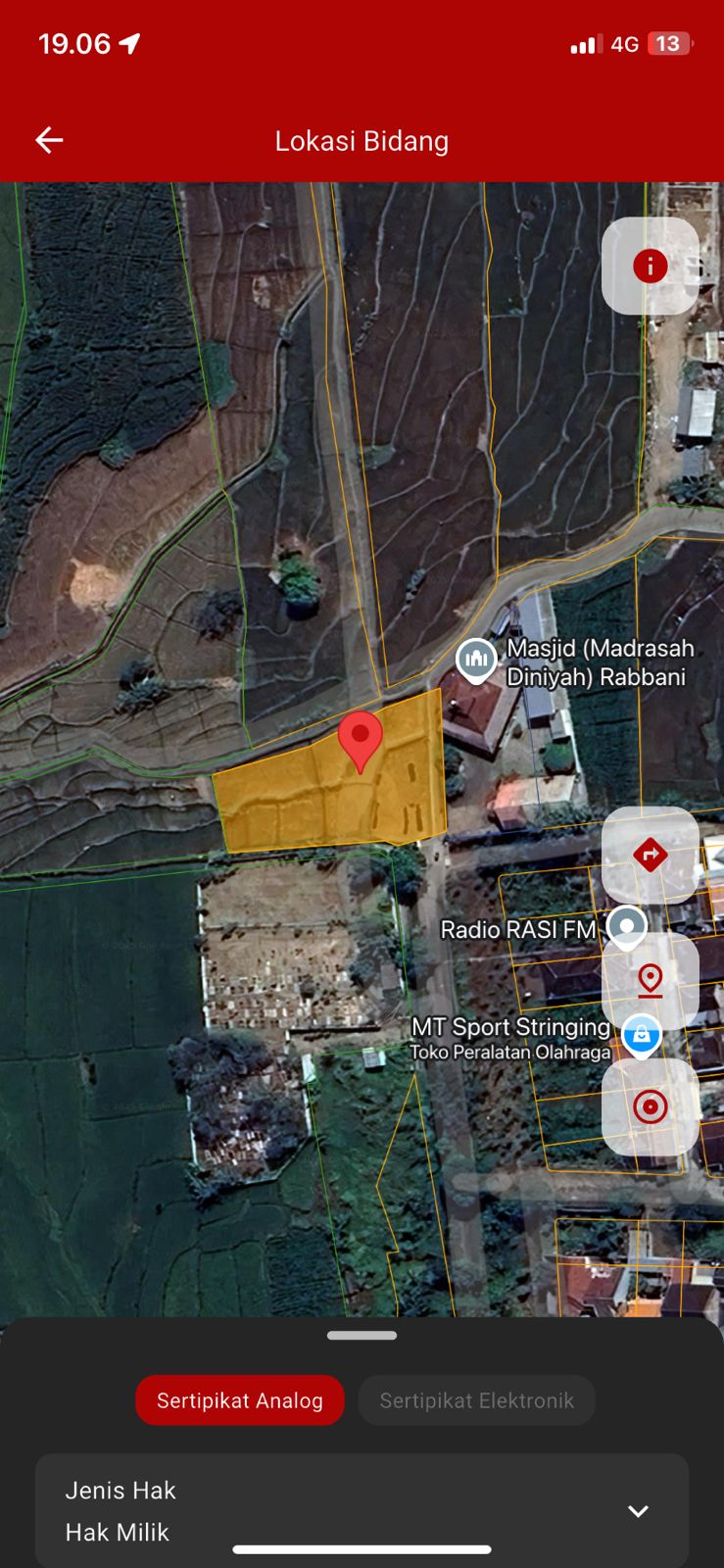Image resolution: width=724 pixels, height=1568 pixels.
Task: Go back using the top-left arrow
Action: 49,140
